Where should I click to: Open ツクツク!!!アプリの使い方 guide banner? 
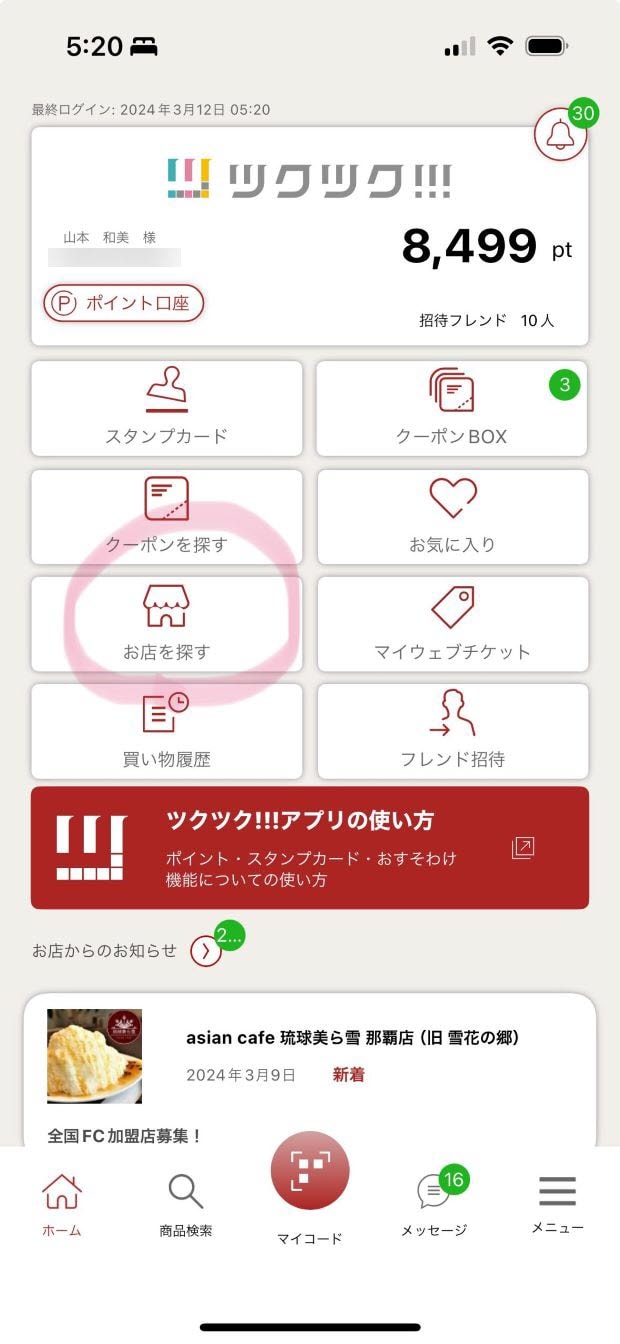pyautogui.click(x=310, y=848)
